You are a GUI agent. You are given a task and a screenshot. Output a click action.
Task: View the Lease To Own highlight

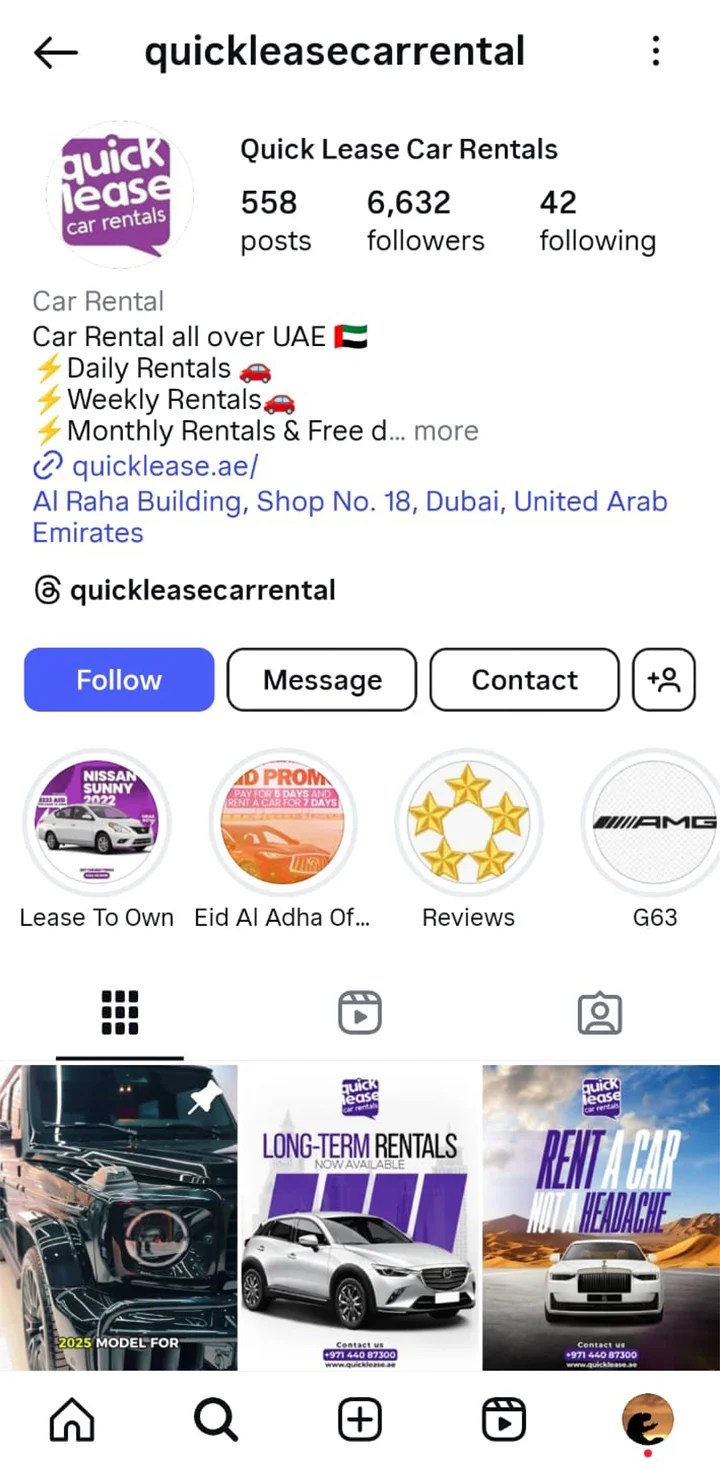97,822
